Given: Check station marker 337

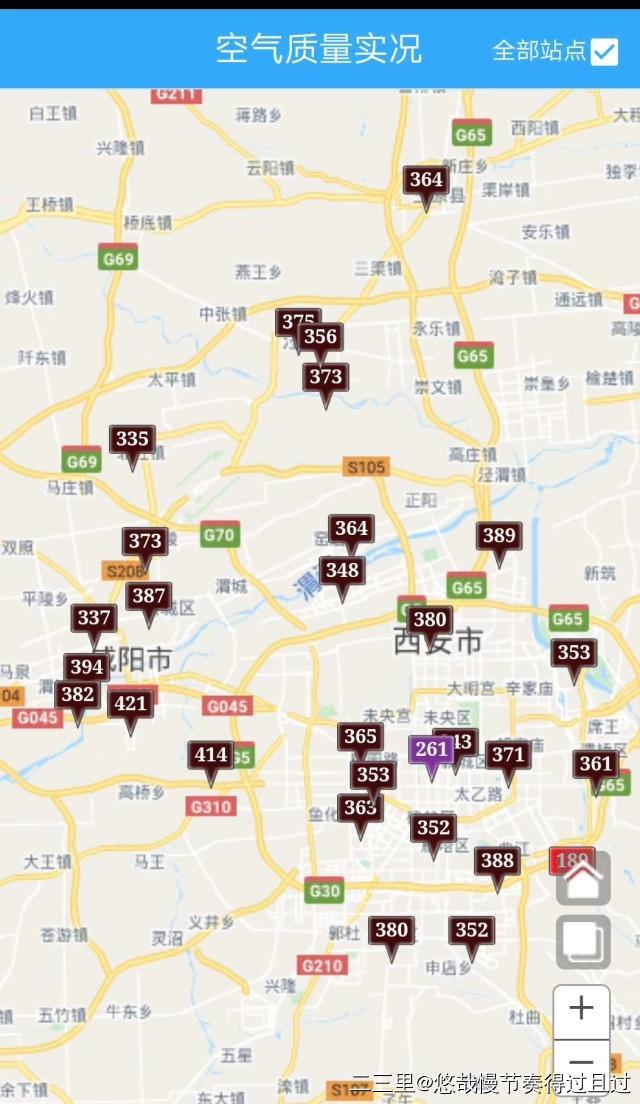Looking at the screenshot, I should pyautogui.click(x=94, y=619).
